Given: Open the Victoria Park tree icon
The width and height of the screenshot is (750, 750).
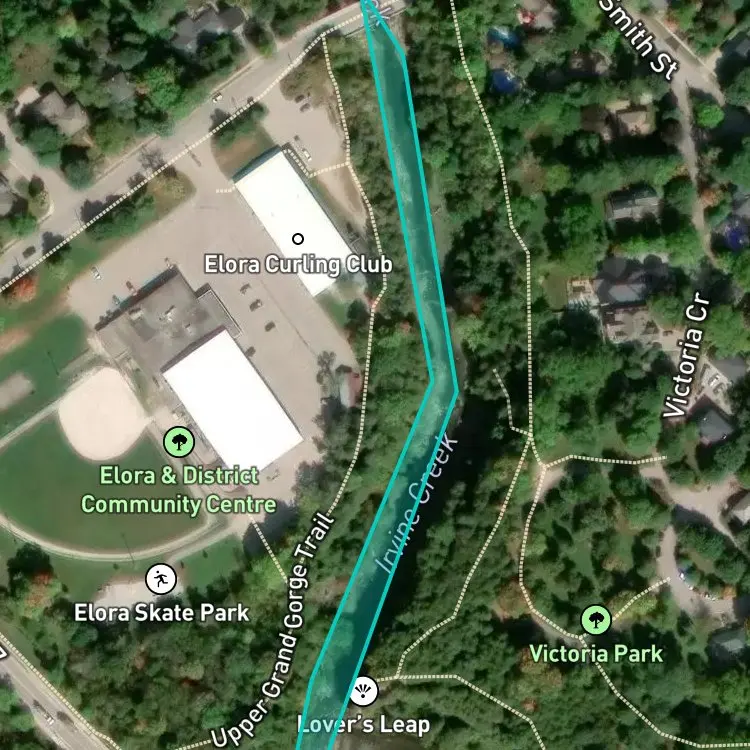Looking at the screenshot, I should (596, 620).
